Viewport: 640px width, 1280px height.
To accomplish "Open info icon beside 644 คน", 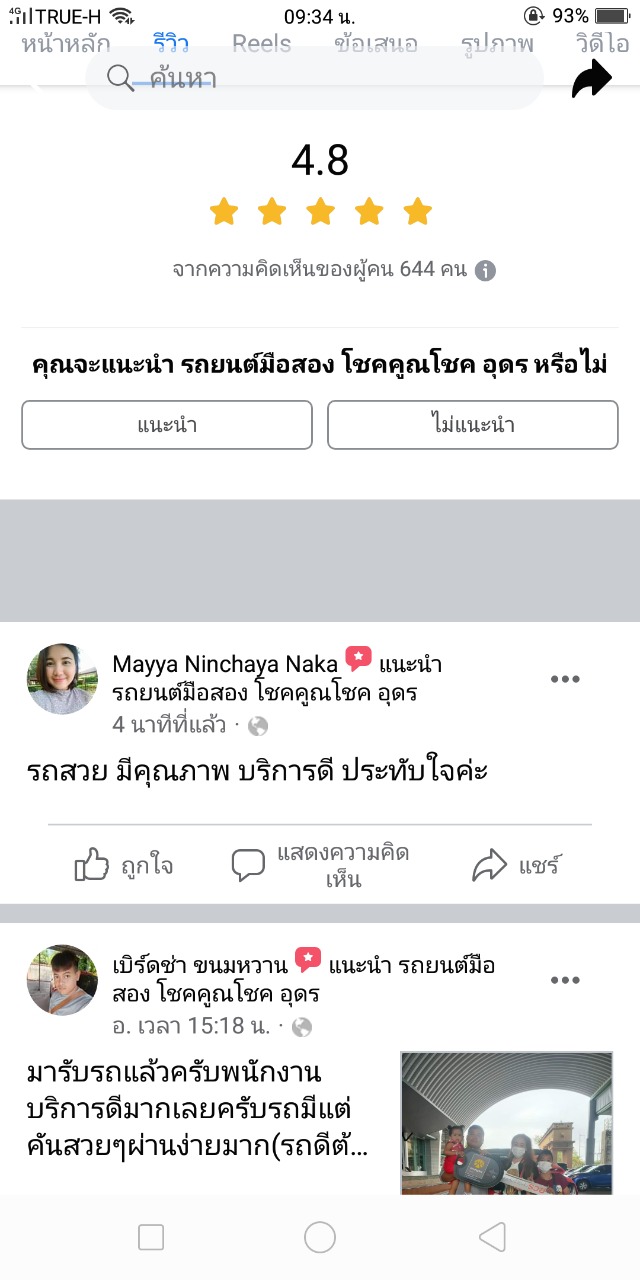I will [485, 270].
